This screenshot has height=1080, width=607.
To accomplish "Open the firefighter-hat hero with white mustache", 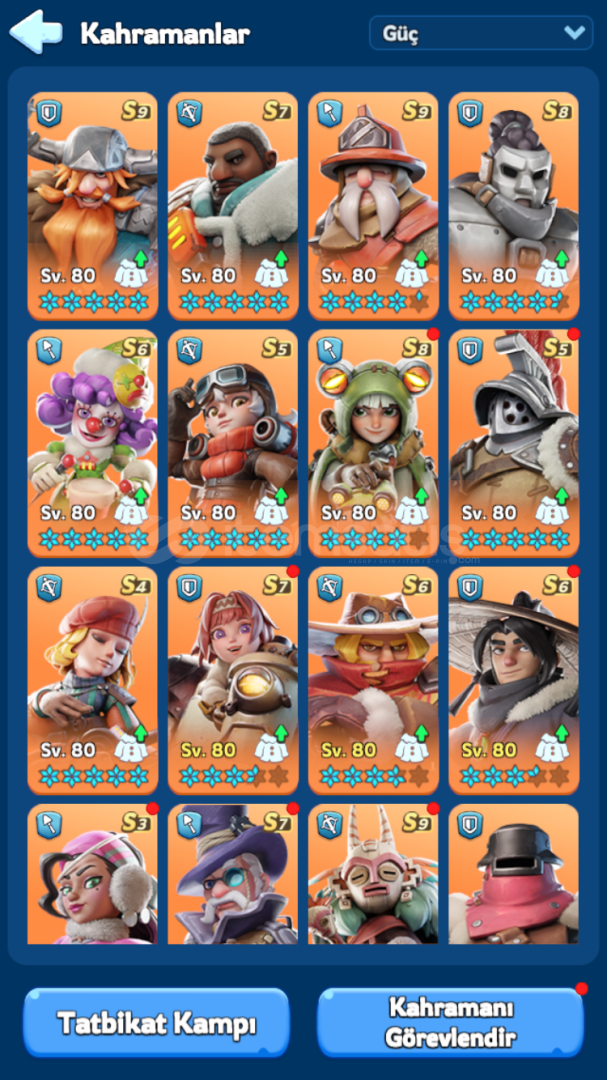I will click(x=372, y=204).
